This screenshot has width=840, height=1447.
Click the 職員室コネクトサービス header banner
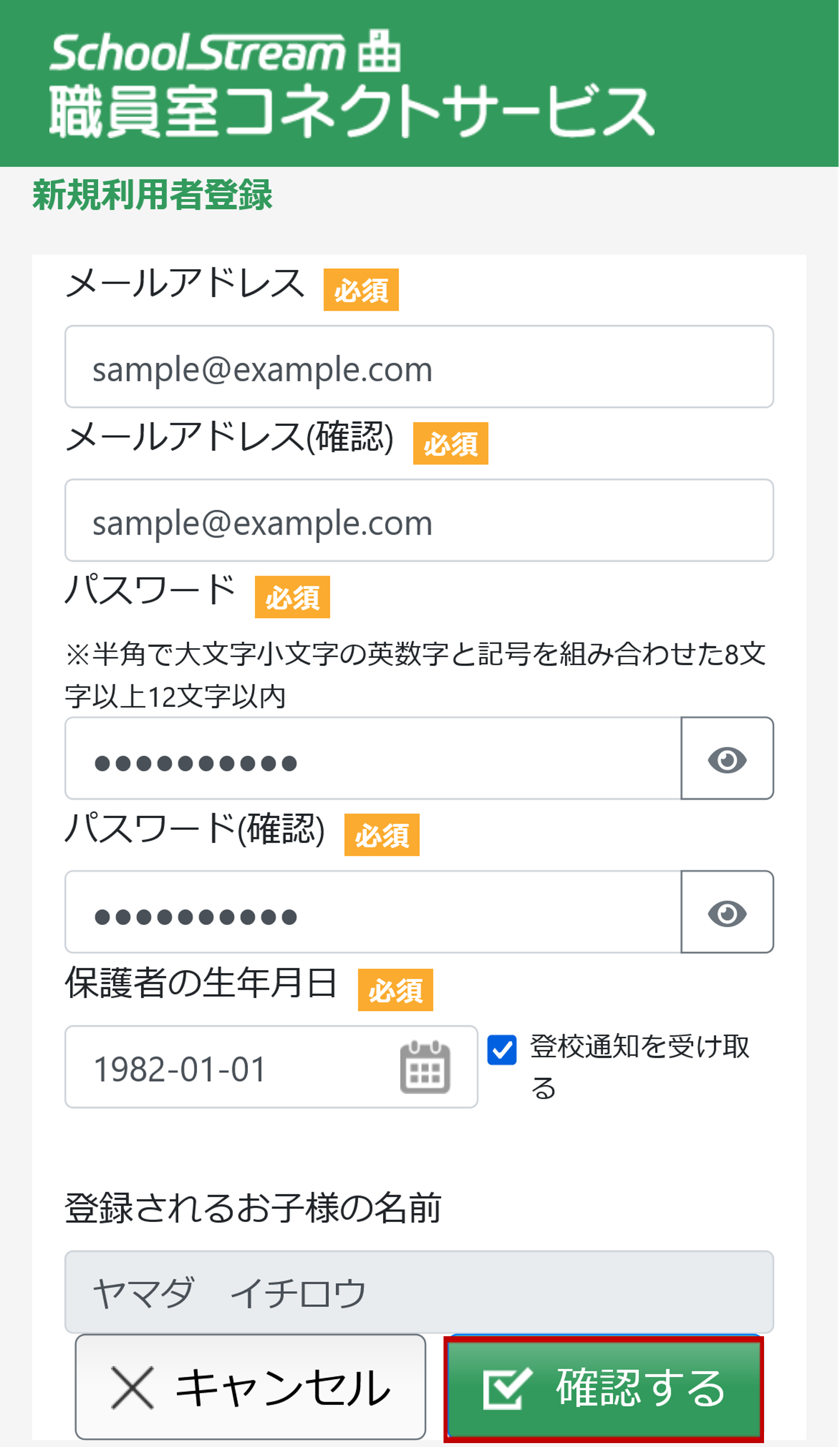pyautogui.click(x=350, y=109)
